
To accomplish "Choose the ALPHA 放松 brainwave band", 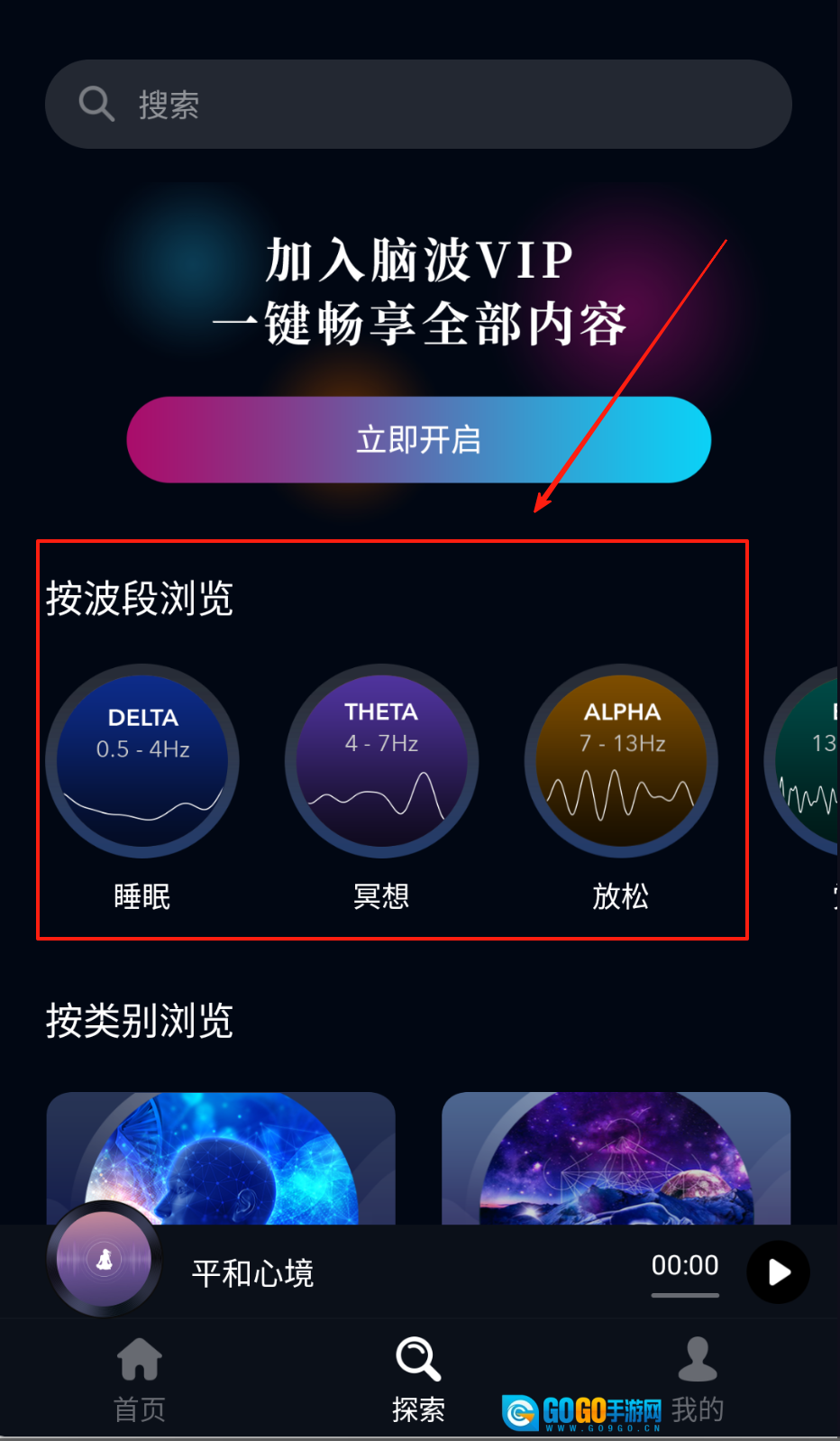I will tap(621, 762).
